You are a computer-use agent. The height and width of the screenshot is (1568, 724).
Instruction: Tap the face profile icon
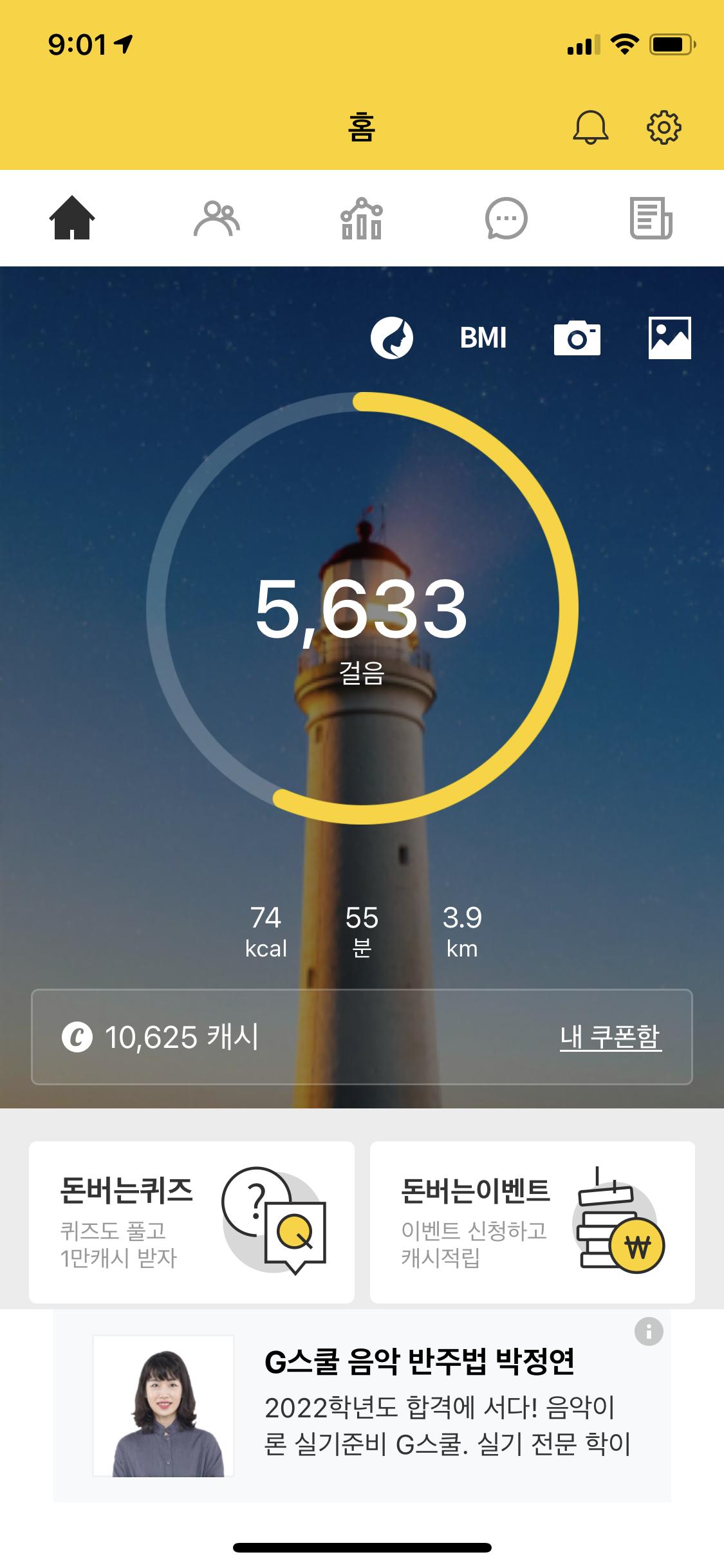(391, 338)
